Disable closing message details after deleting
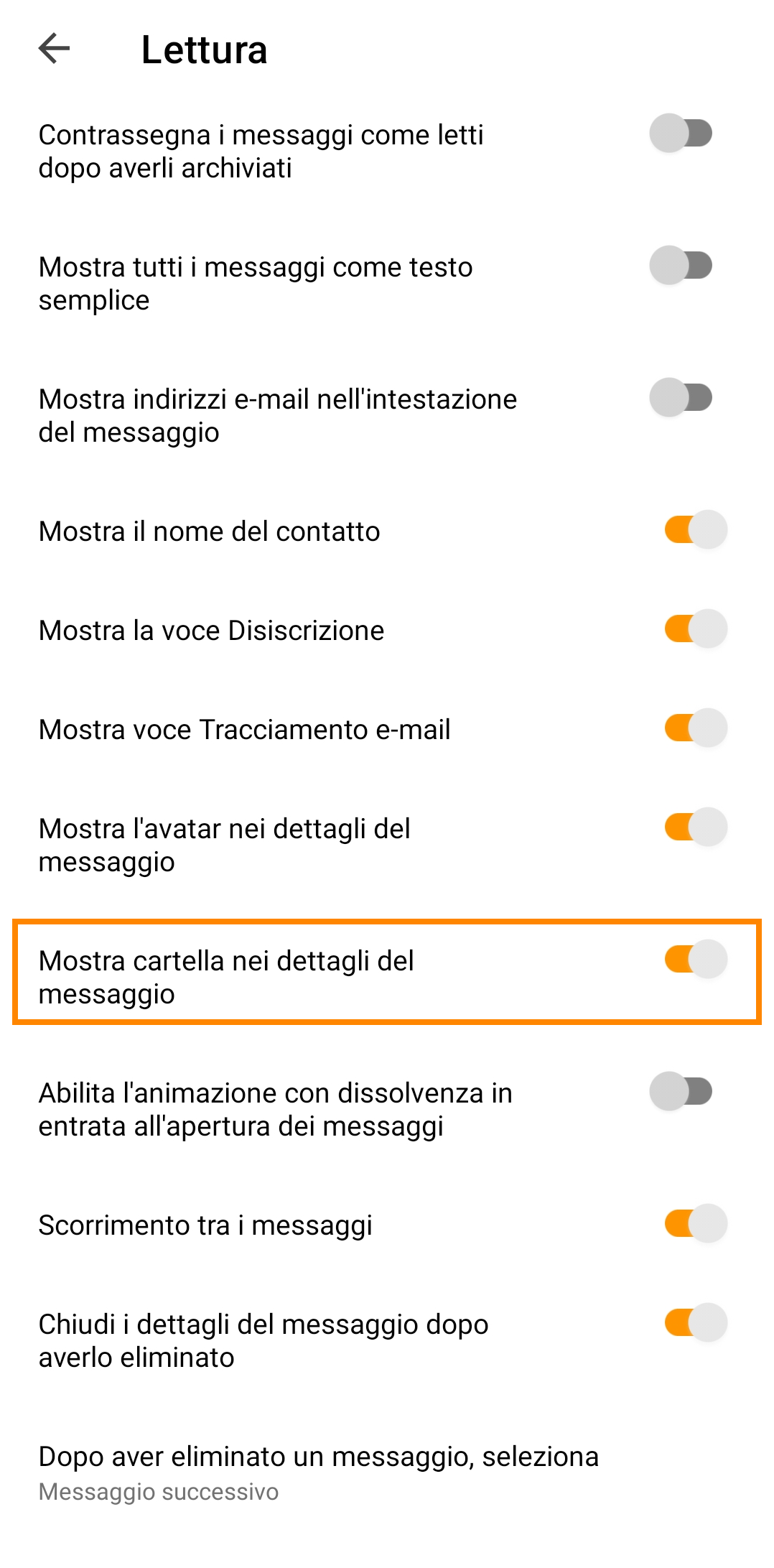Screen dimensions: 774x1568 tap(695, 1323)
